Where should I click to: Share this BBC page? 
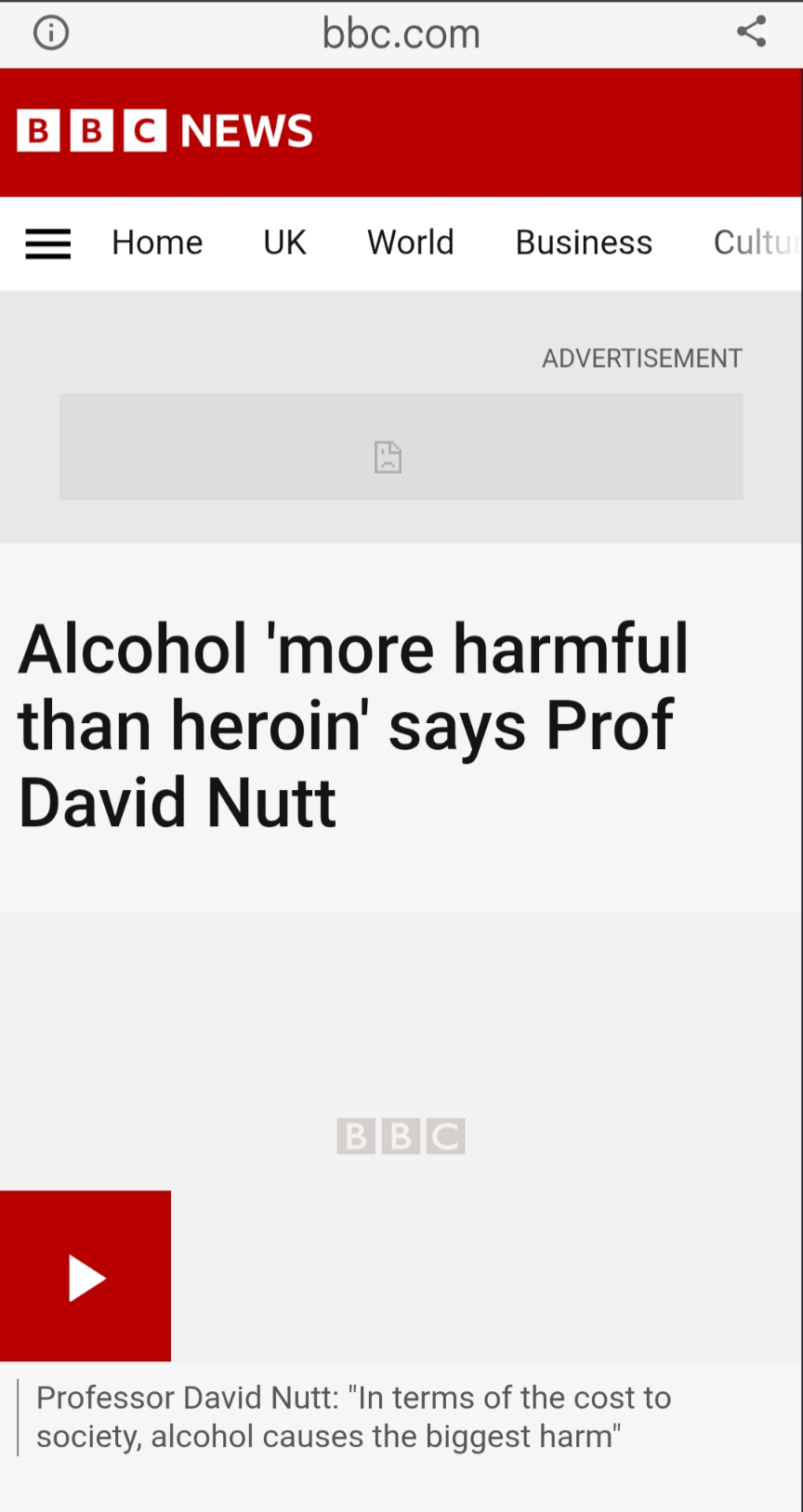click(x=751, y=32)
